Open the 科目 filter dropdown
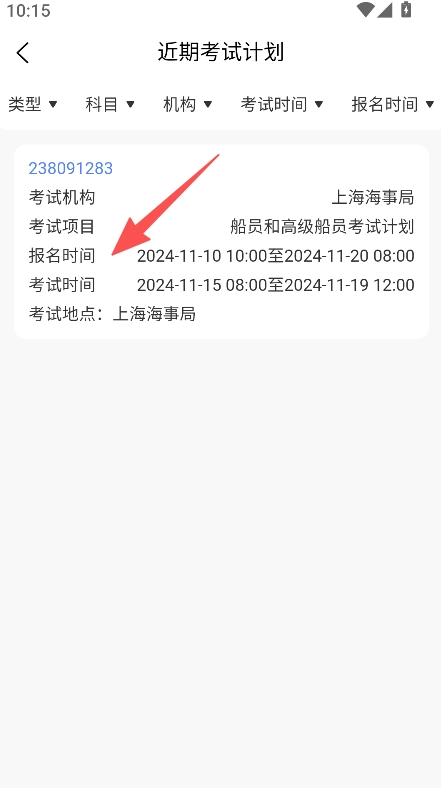 click(x=110, y=105)
